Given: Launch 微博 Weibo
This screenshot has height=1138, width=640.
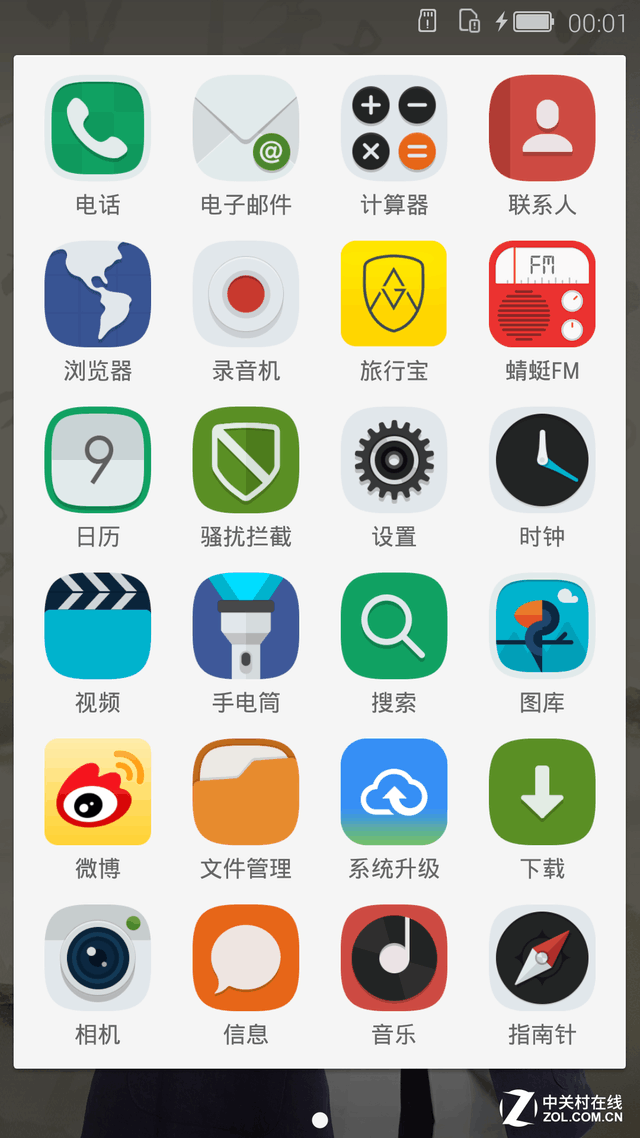Looking at the screenshot, I should pos(98,793).
